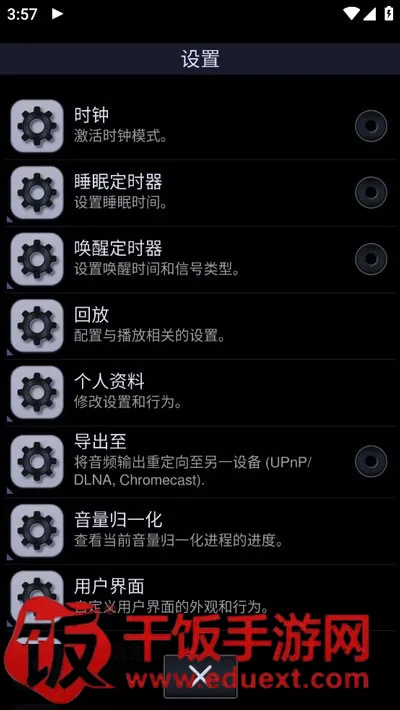Open the 睡眠定时器 sleep timer row
This screenshot has height=710, width=400.
tap(200, 193)
